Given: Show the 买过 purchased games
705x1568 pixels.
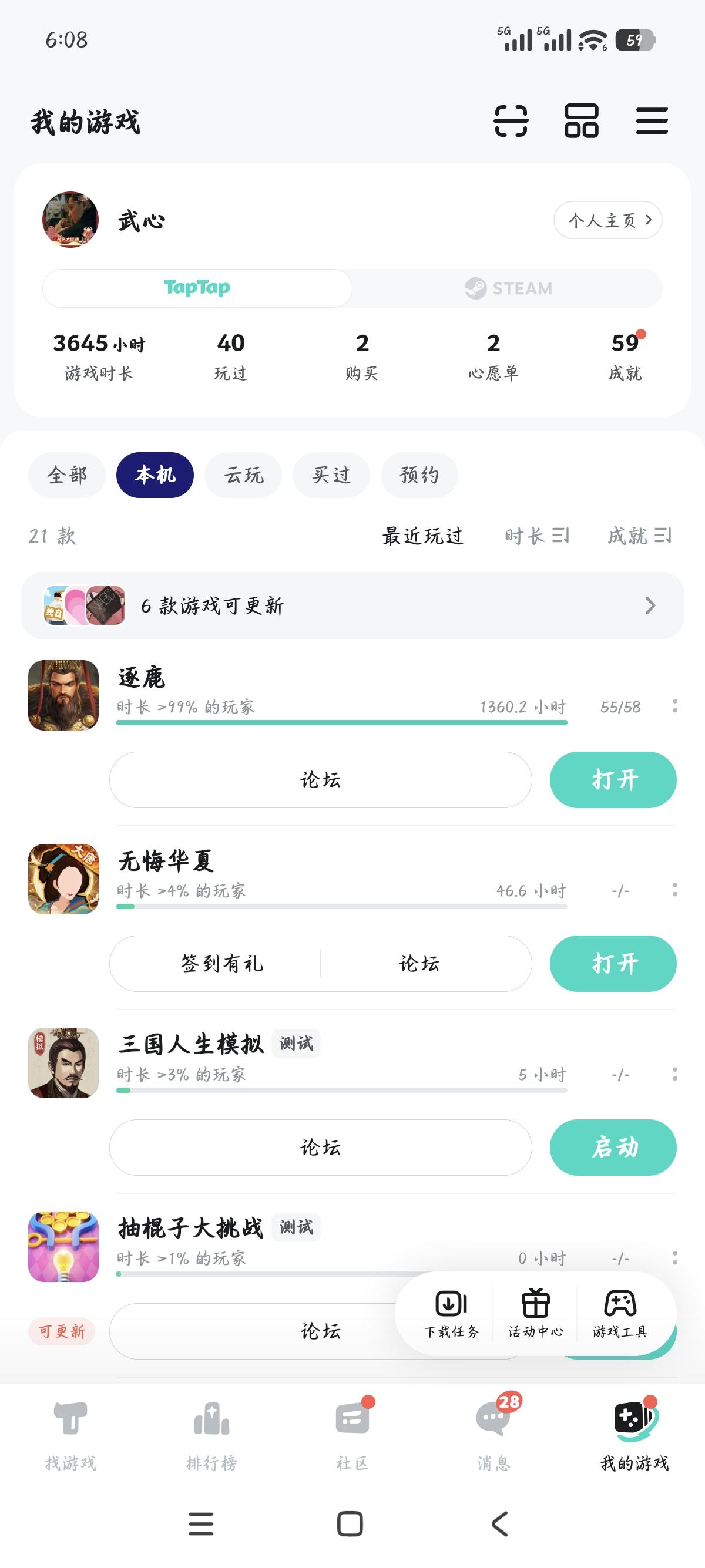Looking at the screenshot, I should [x=331, y=475].
